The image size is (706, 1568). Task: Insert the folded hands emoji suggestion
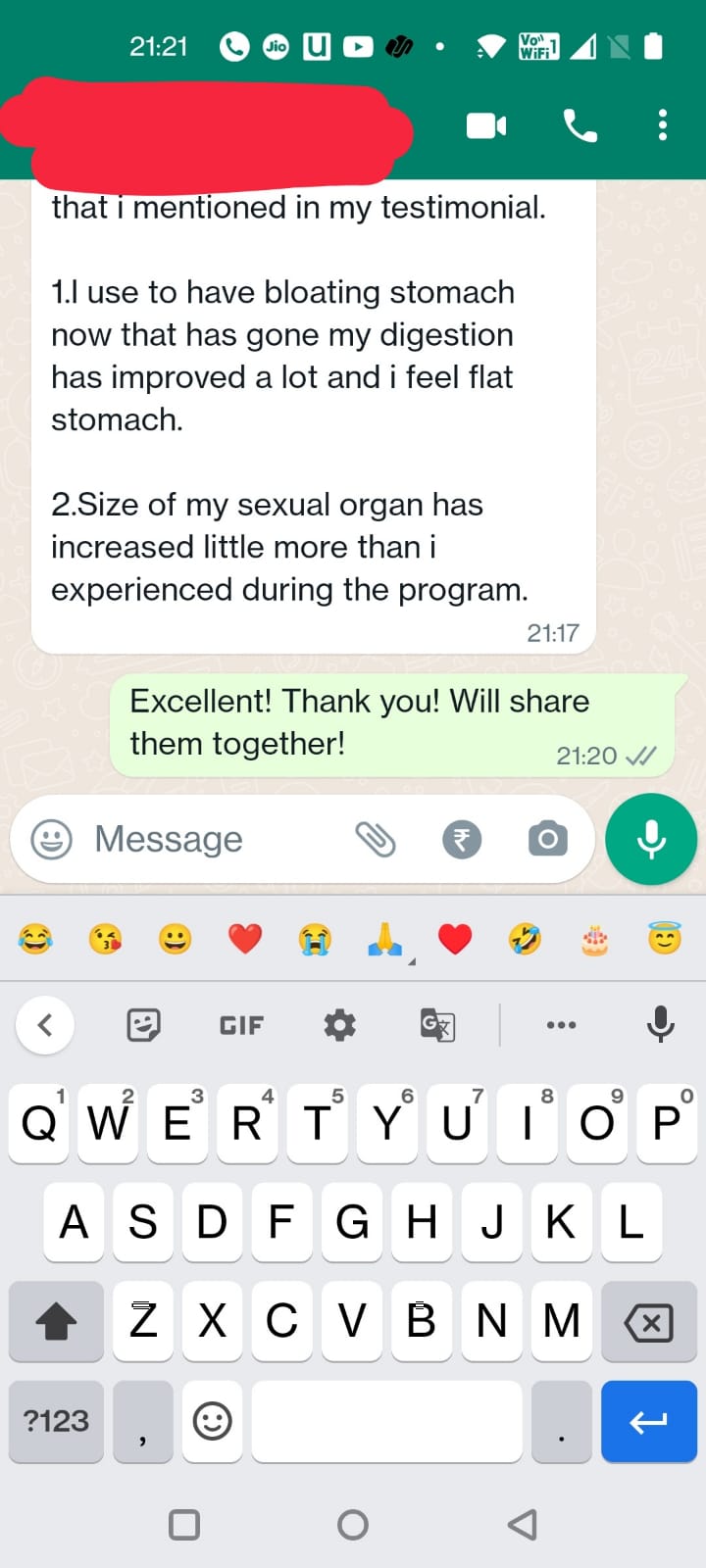tap(385, 939)
